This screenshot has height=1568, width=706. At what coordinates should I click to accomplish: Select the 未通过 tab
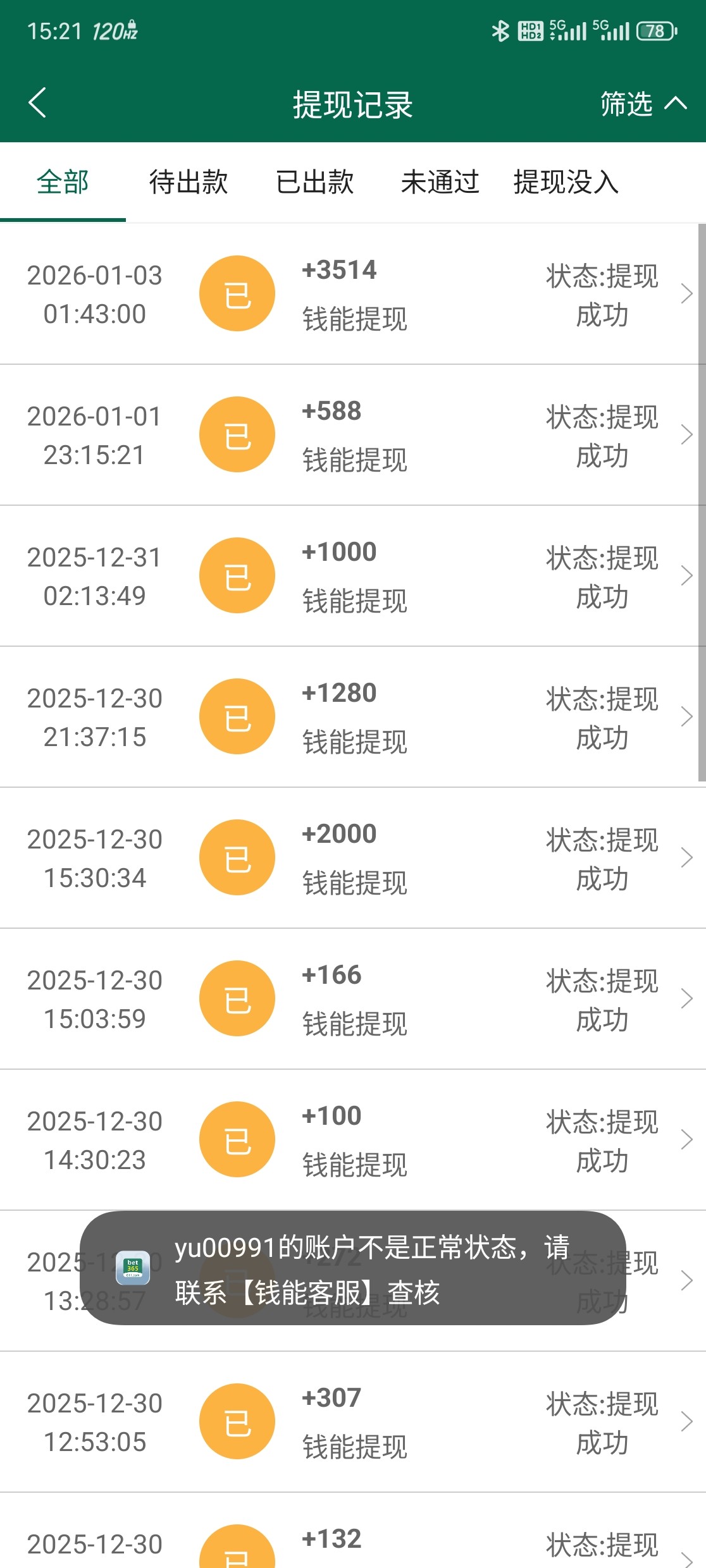point(440,183)
